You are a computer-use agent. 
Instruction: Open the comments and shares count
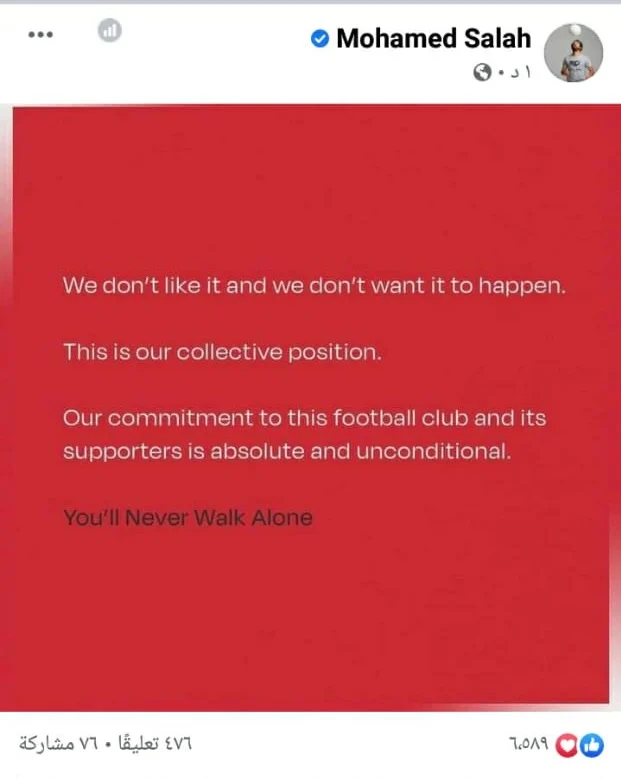(105, 745)
